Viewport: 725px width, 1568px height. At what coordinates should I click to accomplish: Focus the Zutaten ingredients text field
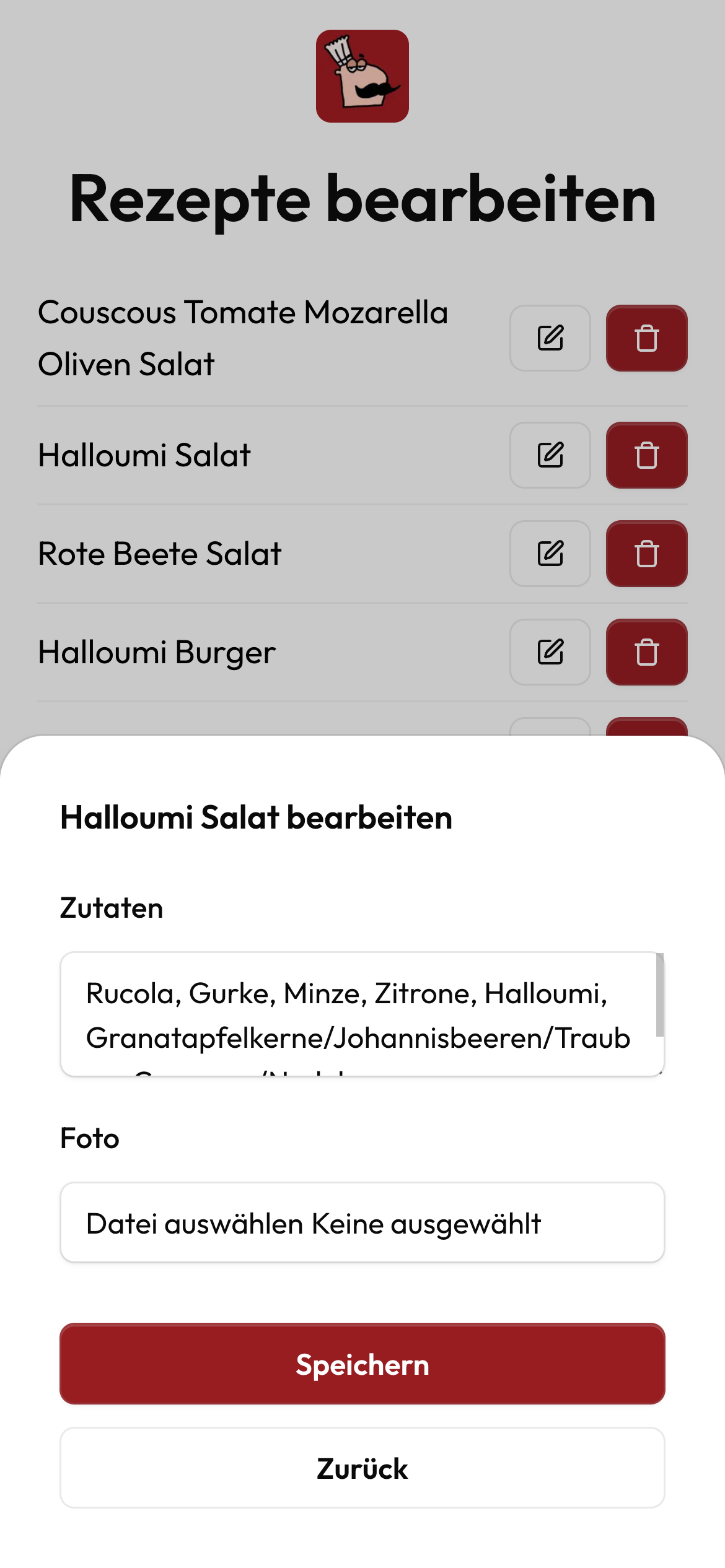(x=358, y=1014)
